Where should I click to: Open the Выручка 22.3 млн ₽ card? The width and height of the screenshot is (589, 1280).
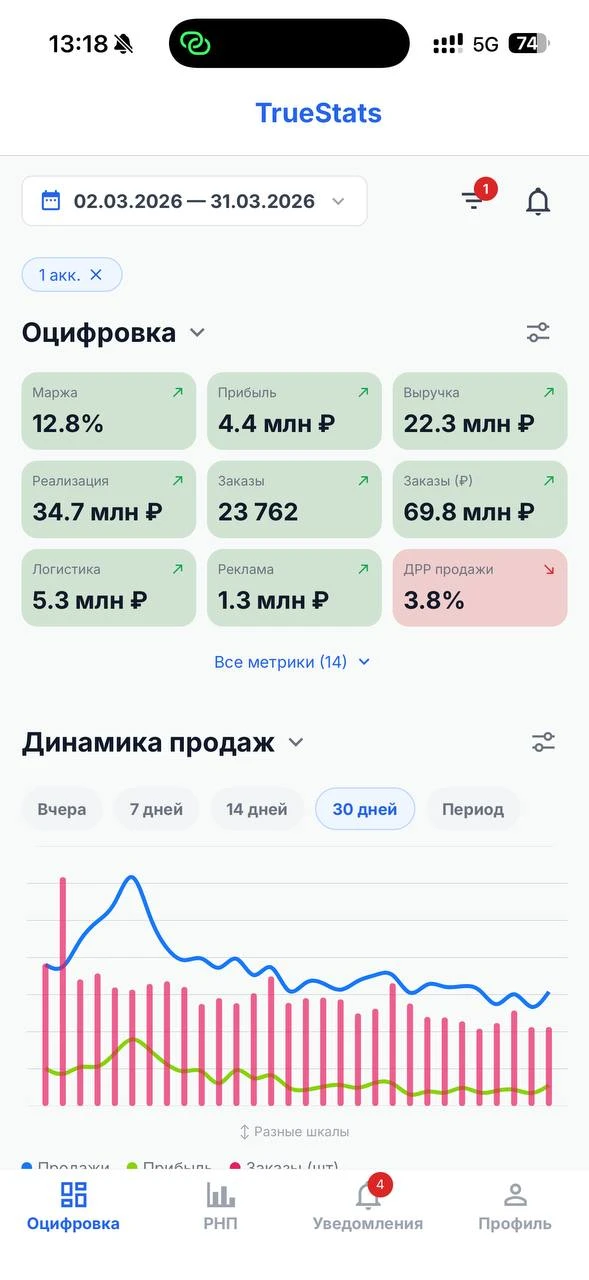(480, 411)
